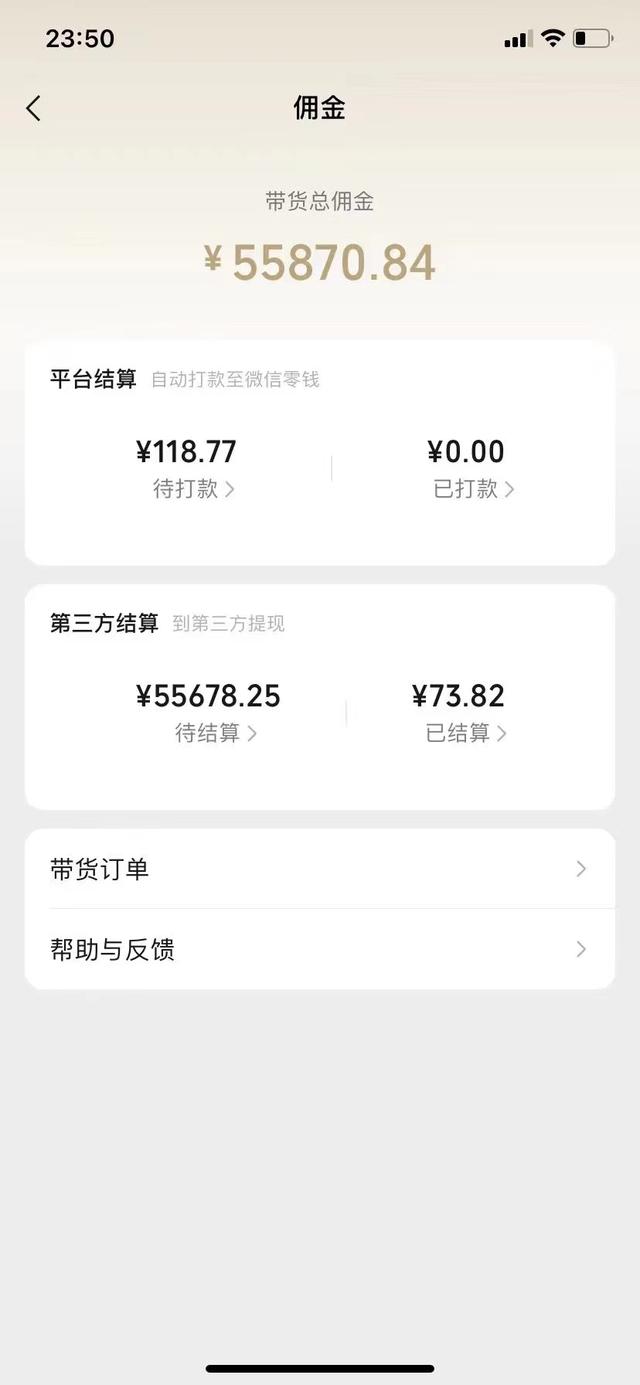Open 待结算 pending settlement details
Screen dimensions: 640x1385
215,733
